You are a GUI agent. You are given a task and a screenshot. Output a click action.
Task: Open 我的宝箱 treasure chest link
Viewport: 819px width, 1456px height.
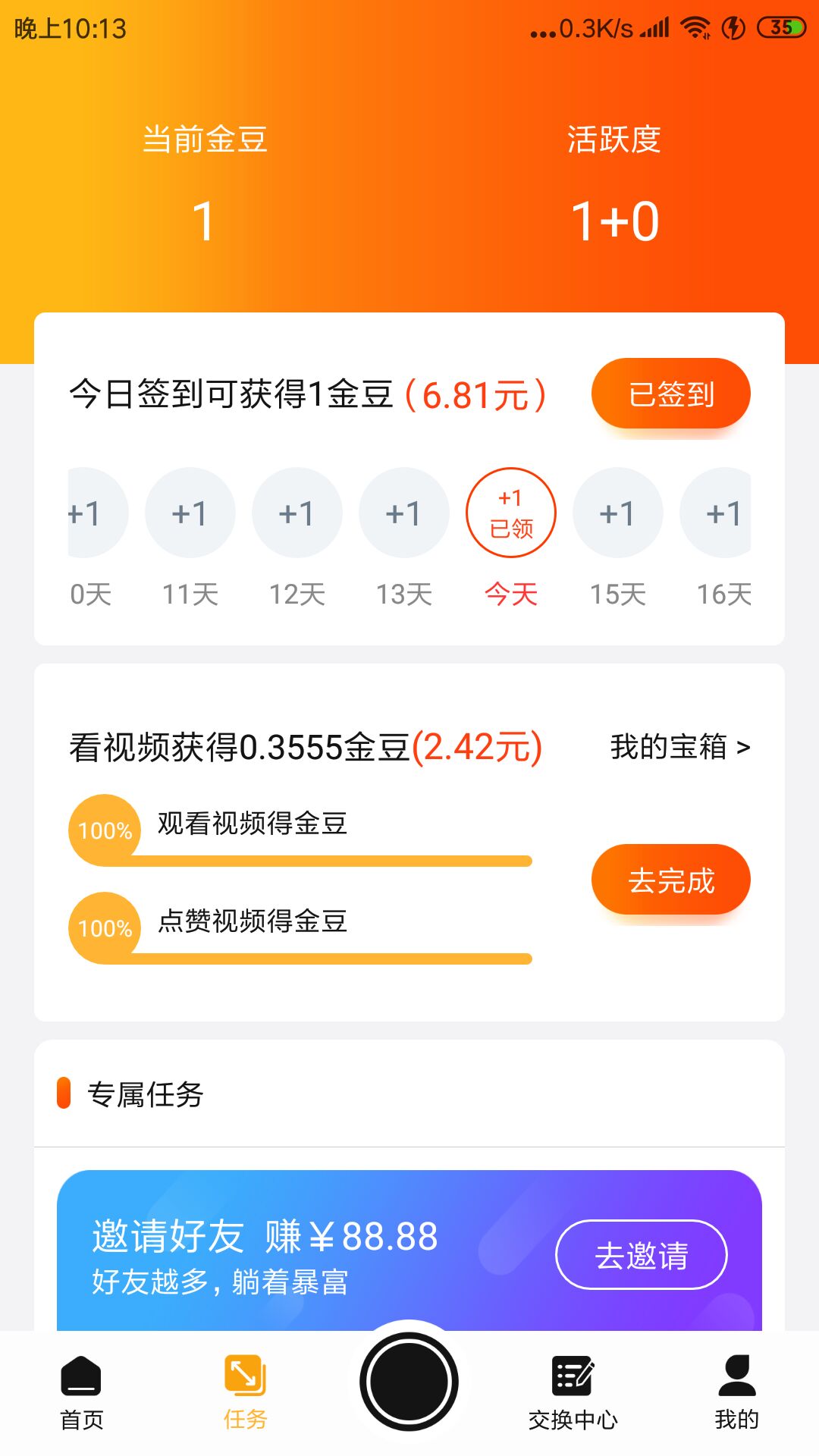[679, 747]
